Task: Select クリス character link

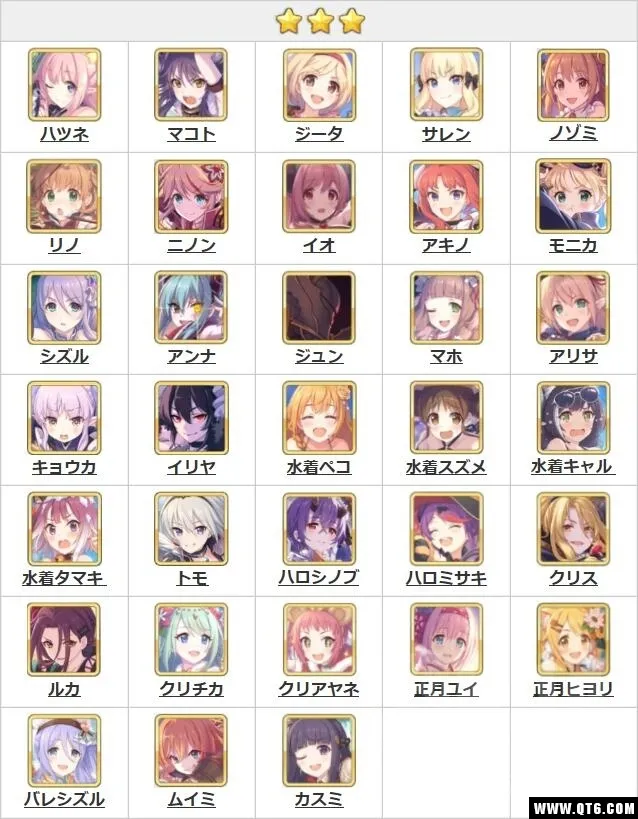Action: point(573,578)
